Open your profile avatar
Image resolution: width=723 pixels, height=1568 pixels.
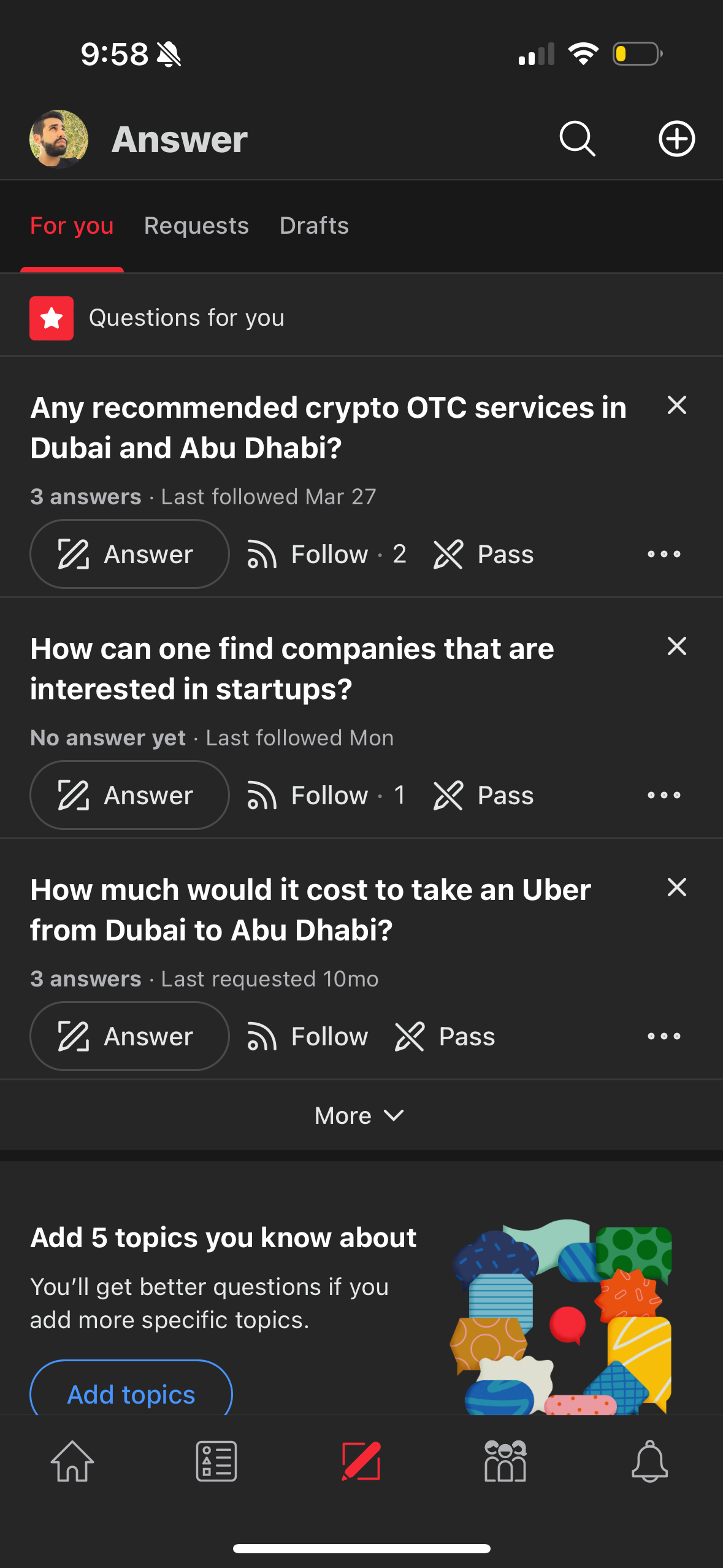pyautogui.click(x=59, y=139)
